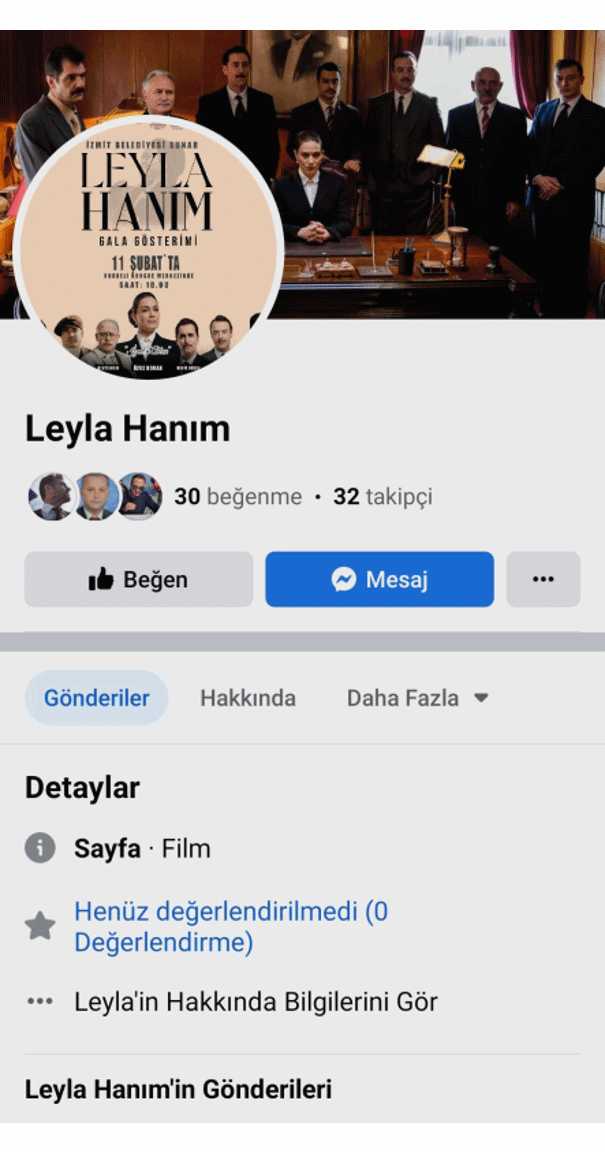Screen dimensions: 605x1152
Task: View Leyla'in Hakkında Bilgilerini Gör
Action: pyautogui.click(x=255, y=1001)
